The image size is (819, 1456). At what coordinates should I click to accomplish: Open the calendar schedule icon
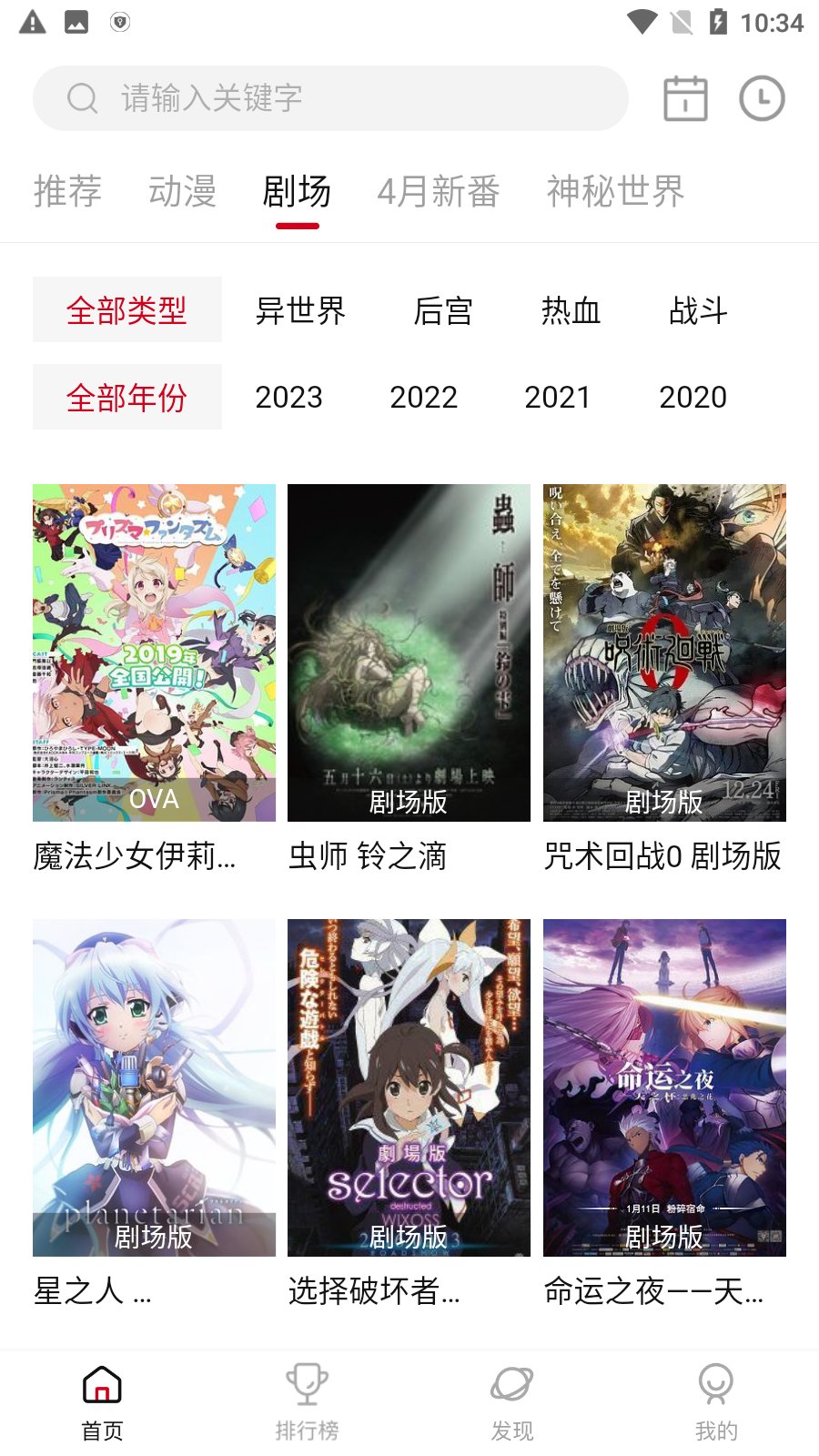(685, 98)
